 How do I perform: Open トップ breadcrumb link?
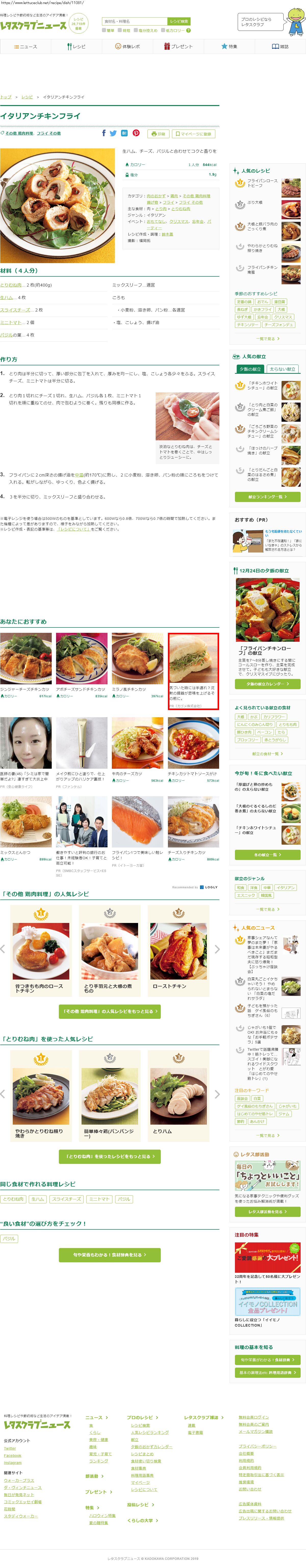click(x=5, y=97)
